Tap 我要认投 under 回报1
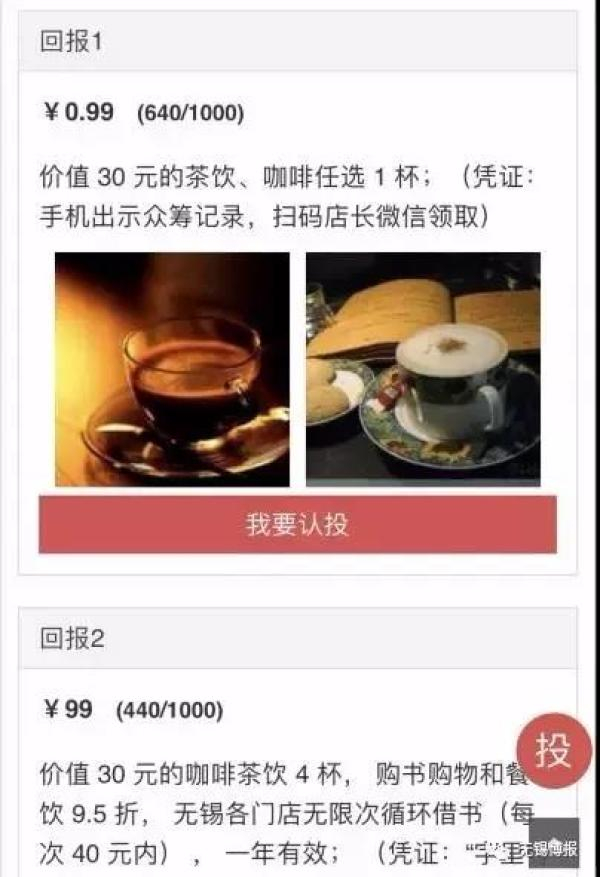 pyautogui.click(x=298, y=524)
